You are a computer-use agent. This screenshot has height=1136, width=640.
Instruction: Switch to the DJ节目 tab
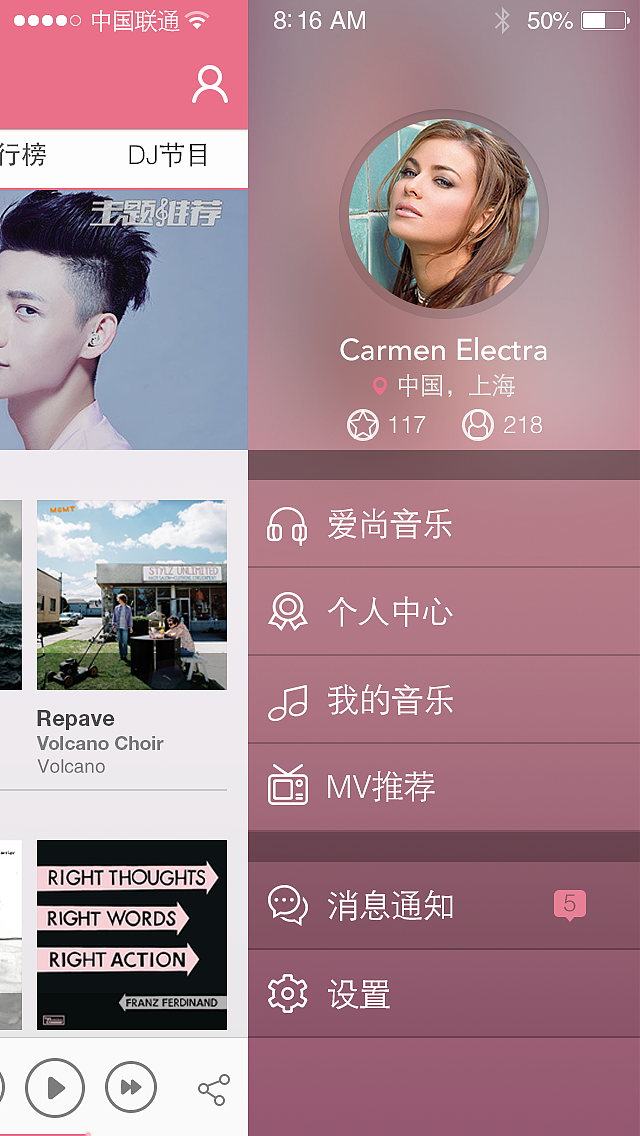(x=168, y=156)
